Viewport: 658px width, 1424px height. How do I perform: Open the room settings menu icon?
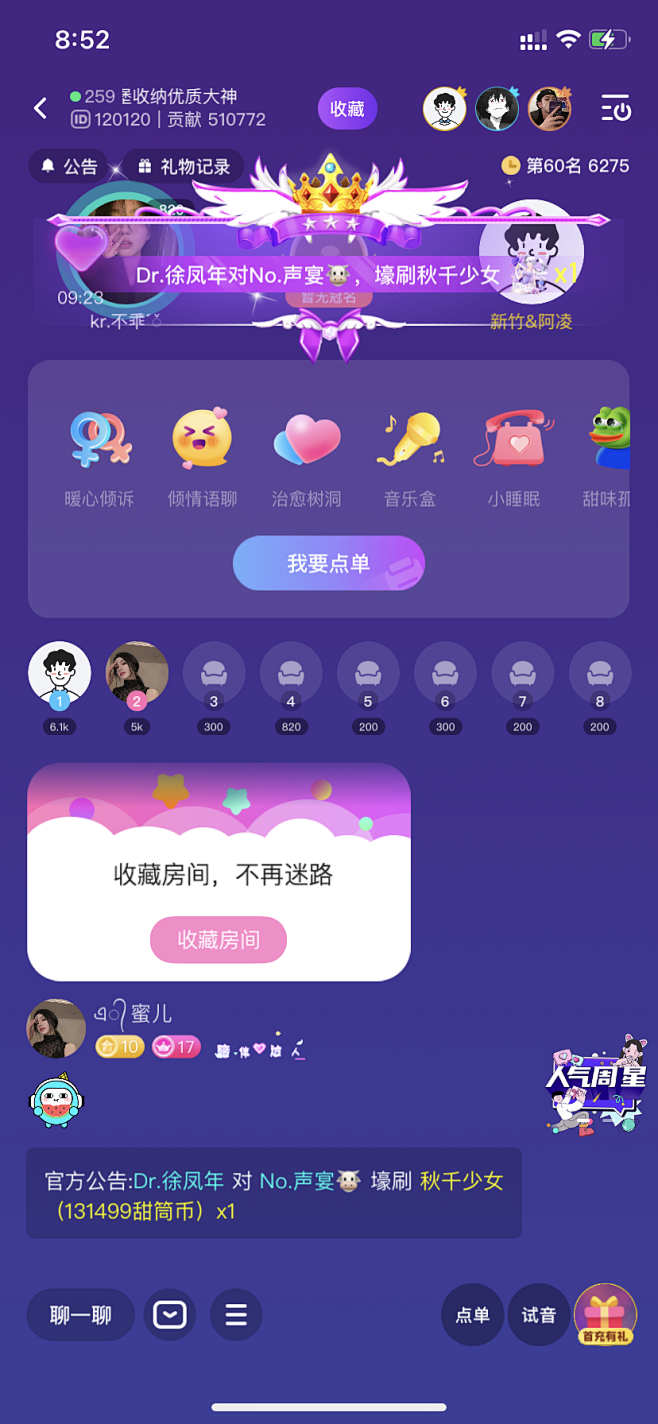click(616, 109)
